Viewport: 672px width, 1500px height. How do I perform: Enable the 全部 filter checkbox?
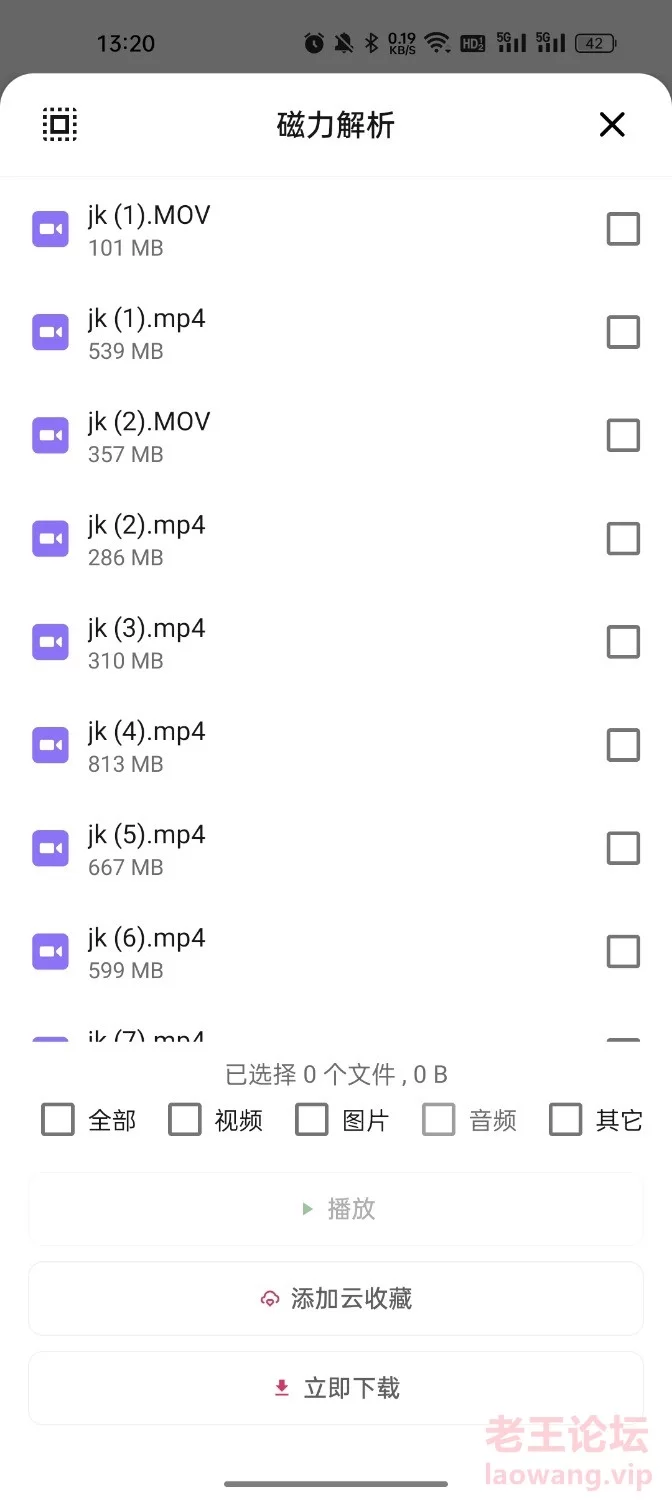(58, 1120)
